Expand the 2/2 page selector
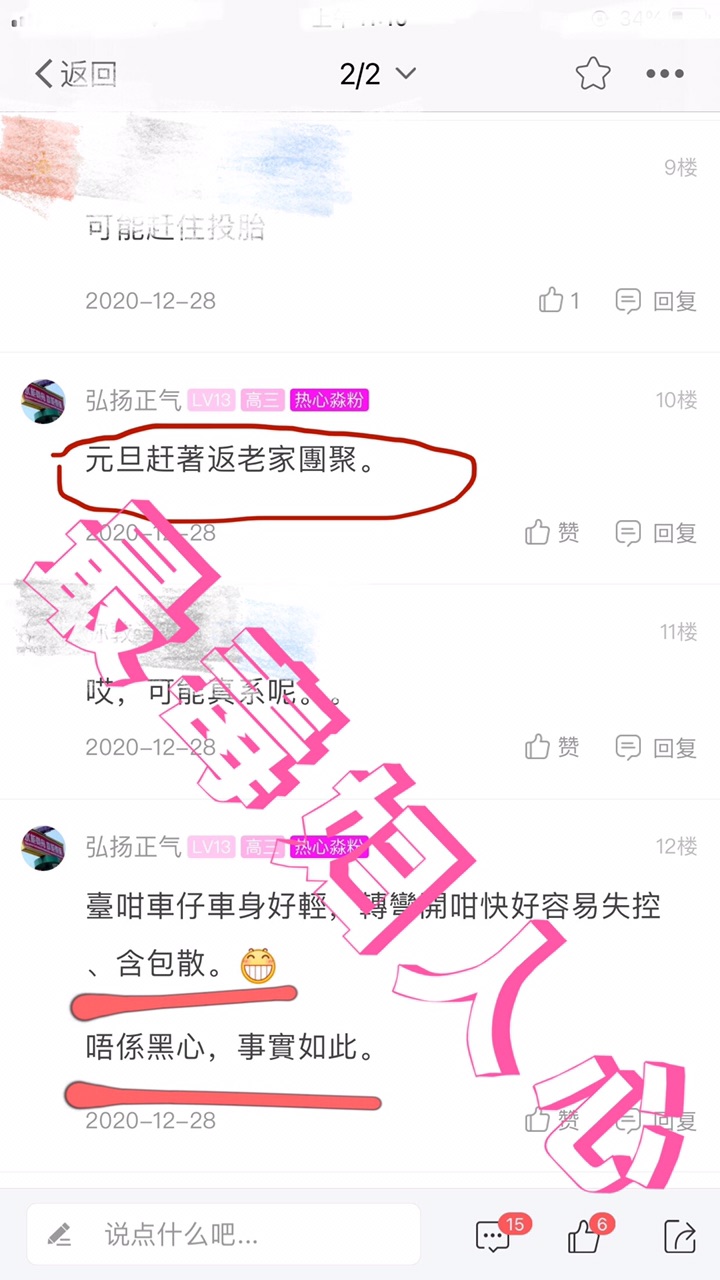This screenshot has height=1280, width=720. pos(377,74)
